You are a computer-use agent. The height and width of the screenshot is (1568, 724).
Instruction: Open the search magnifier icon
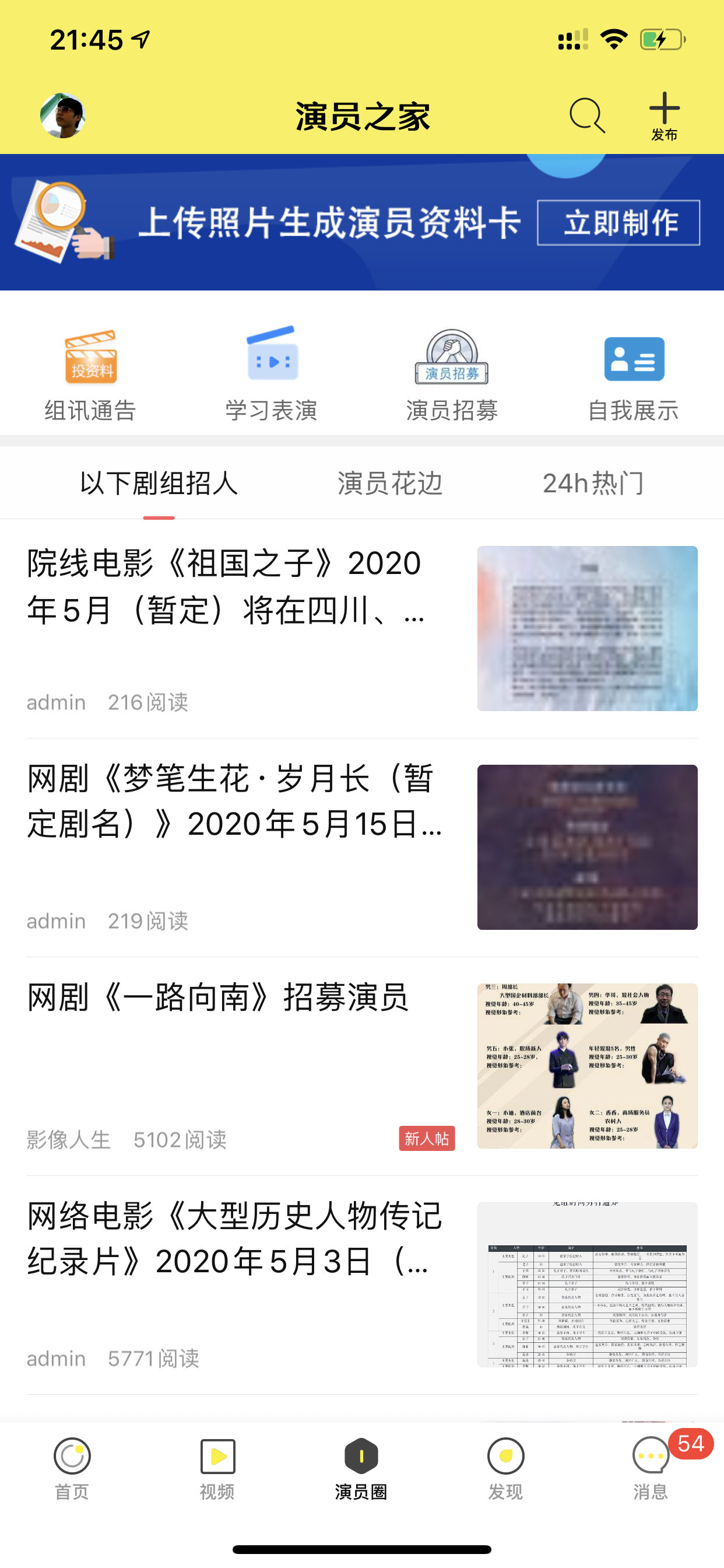pos(587,115)
